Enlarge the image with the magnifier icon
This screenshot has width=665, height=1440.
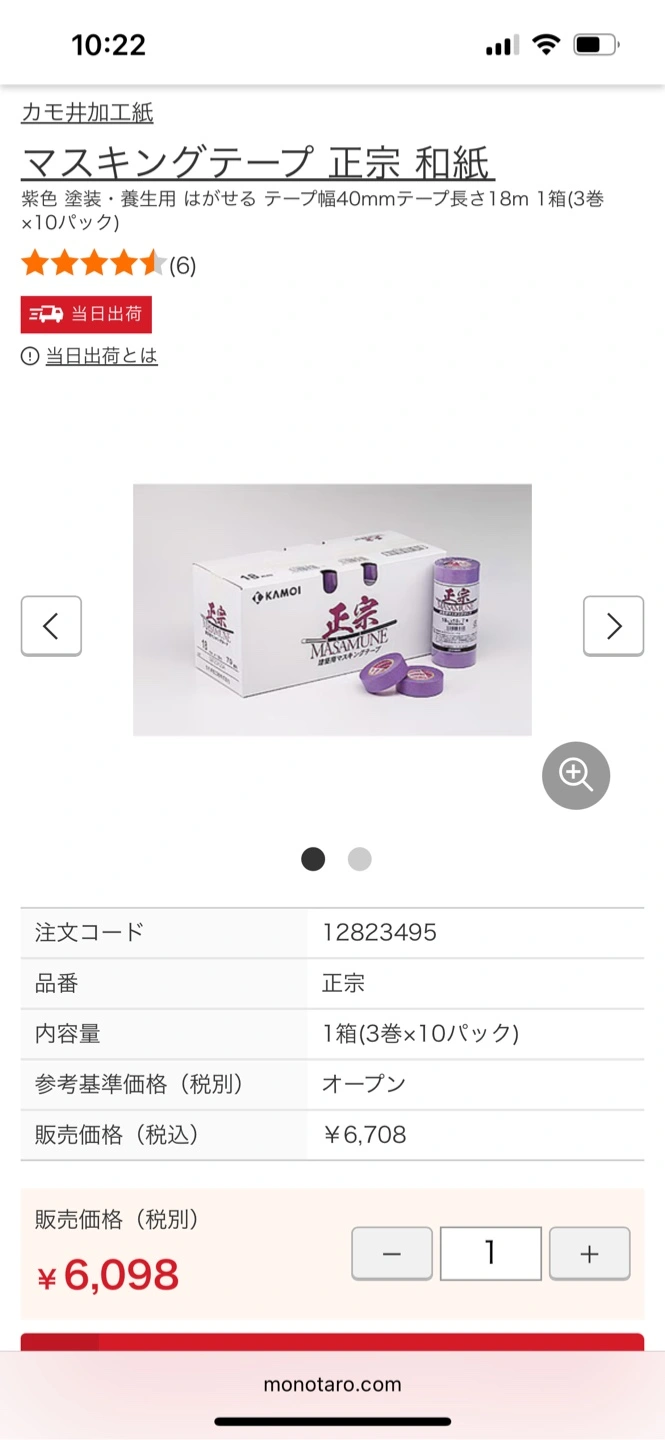tap(576, 775)
